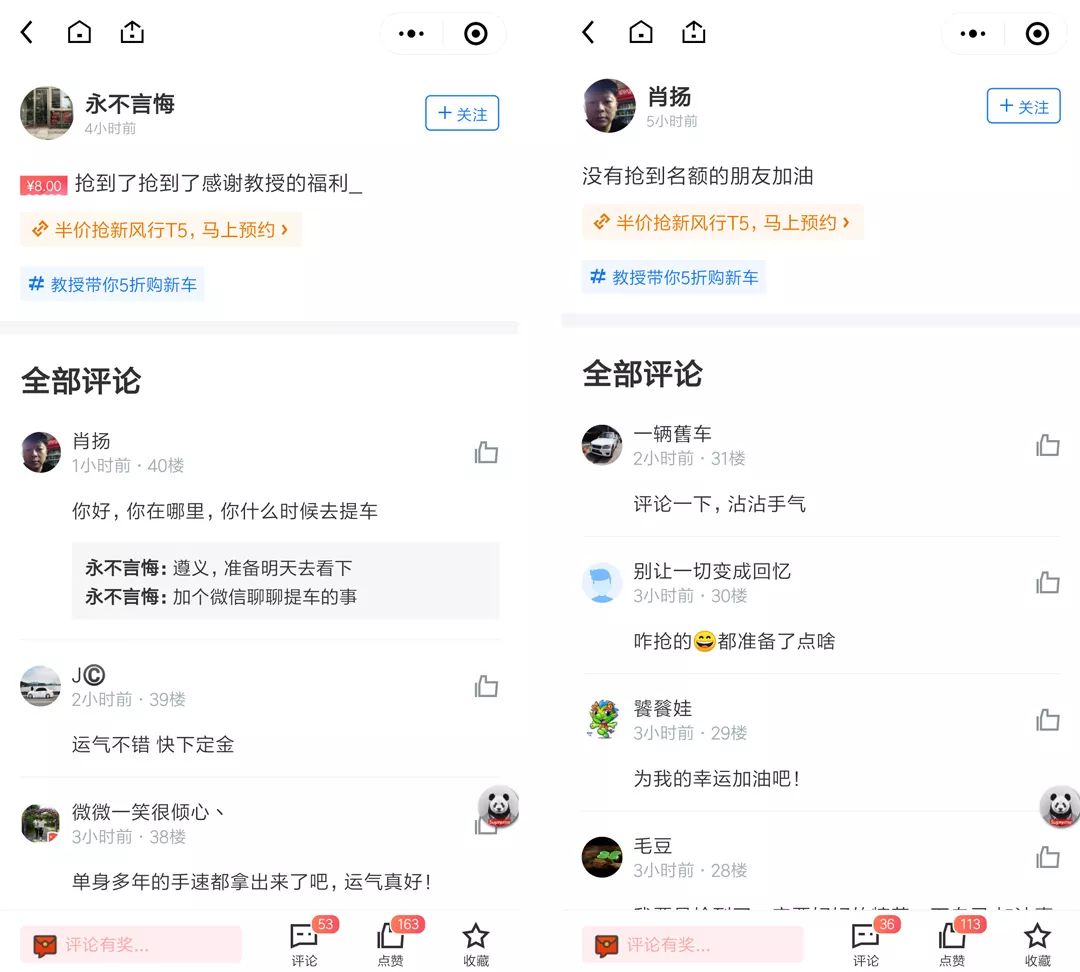The width and height of the screenshot is (1080, 972).
Task: Like 毛豆's comment on floor 28
Action: [1048, 856]
